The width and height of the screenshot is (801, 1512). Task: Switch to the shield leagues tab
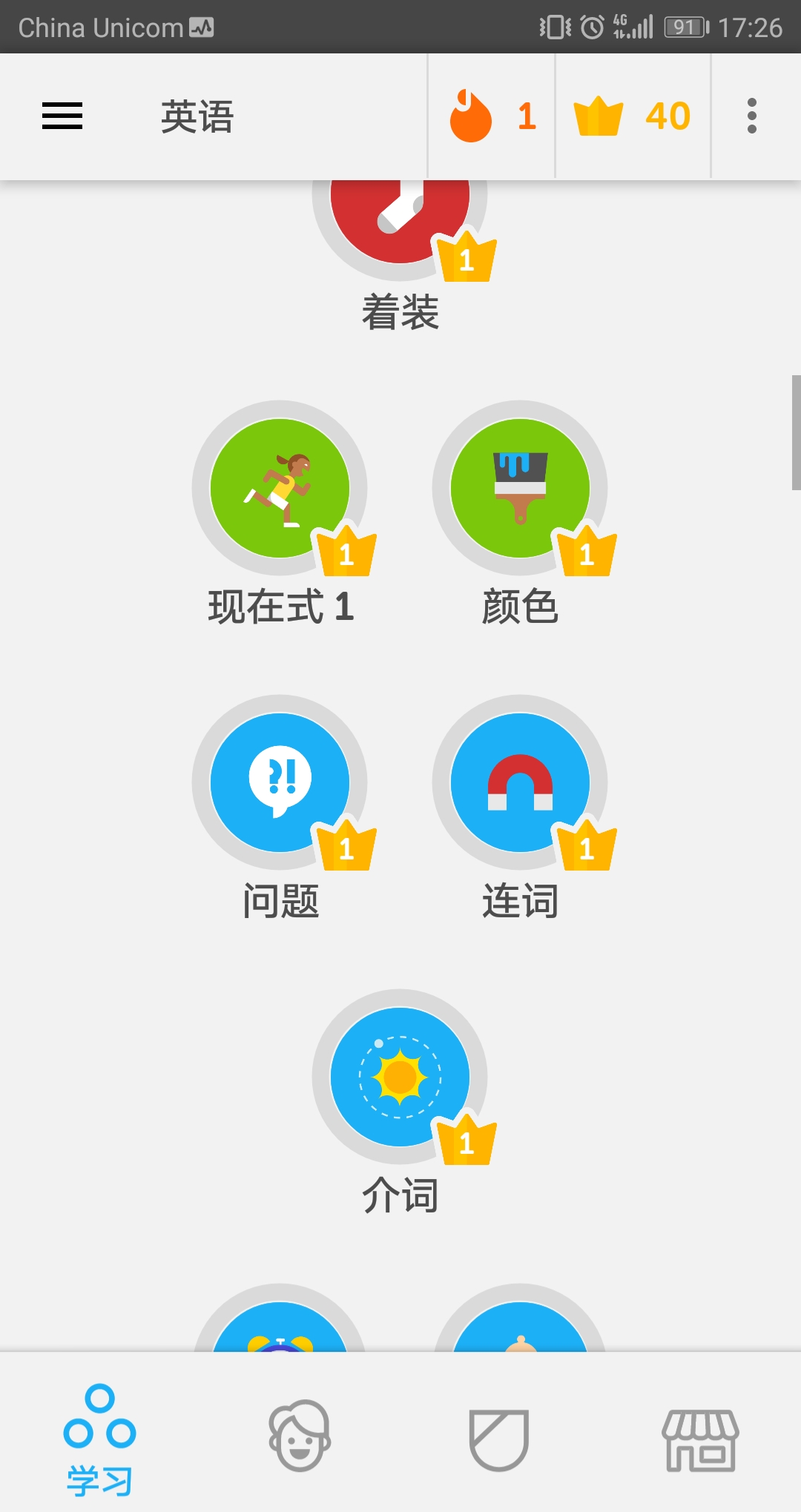click(x=499, y=1439)
